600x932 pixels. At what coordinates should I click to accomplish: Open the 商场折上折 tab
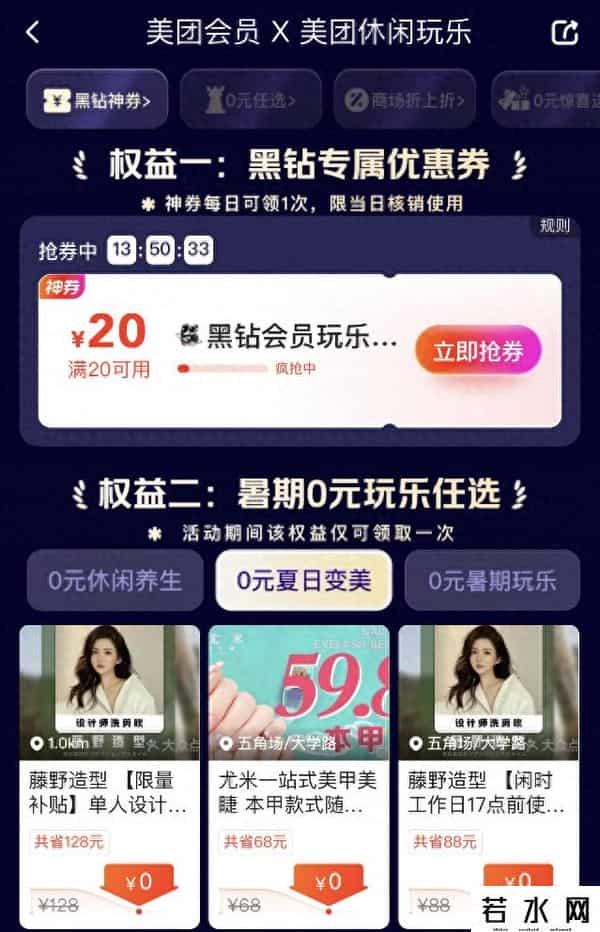click(405, 99)
